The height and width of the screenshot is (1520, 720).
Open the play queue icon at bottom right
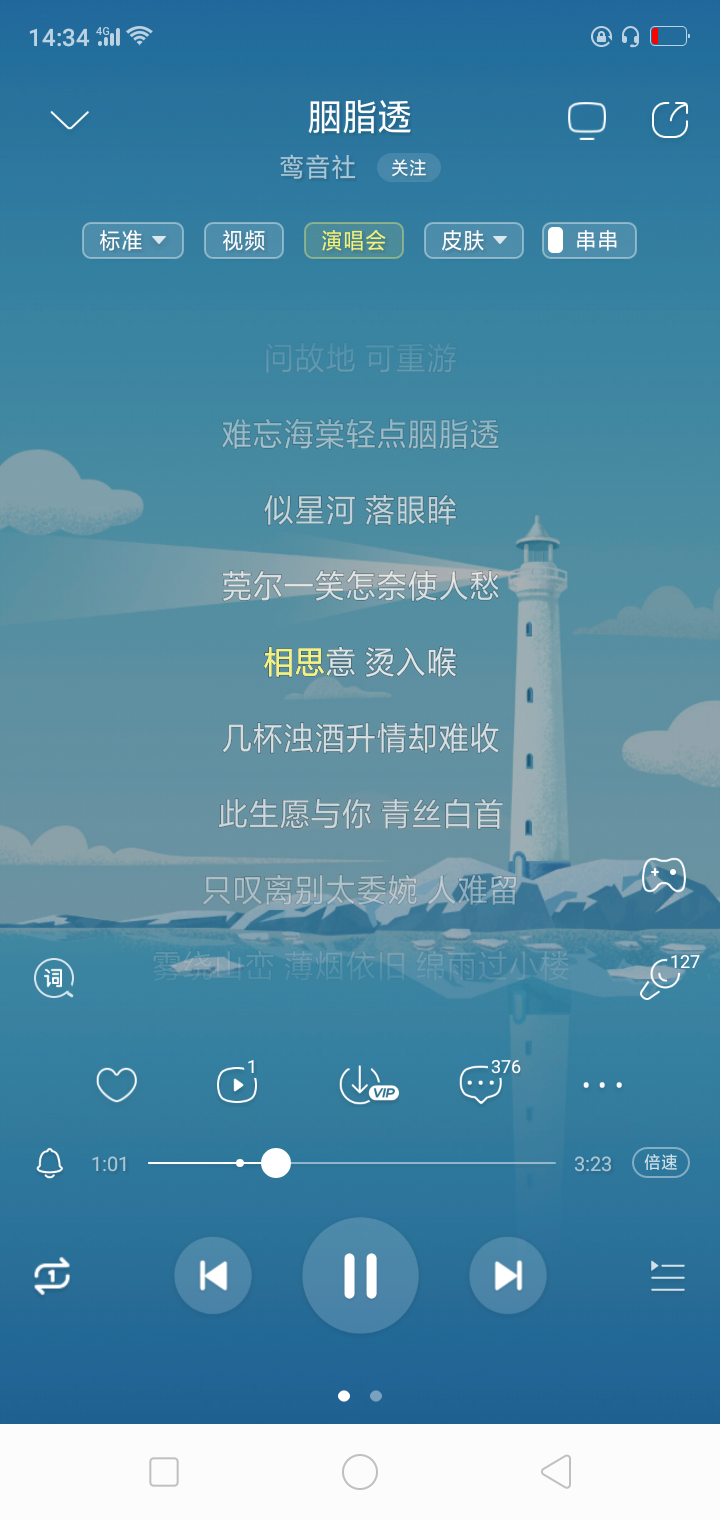[x=667, y=1276]
